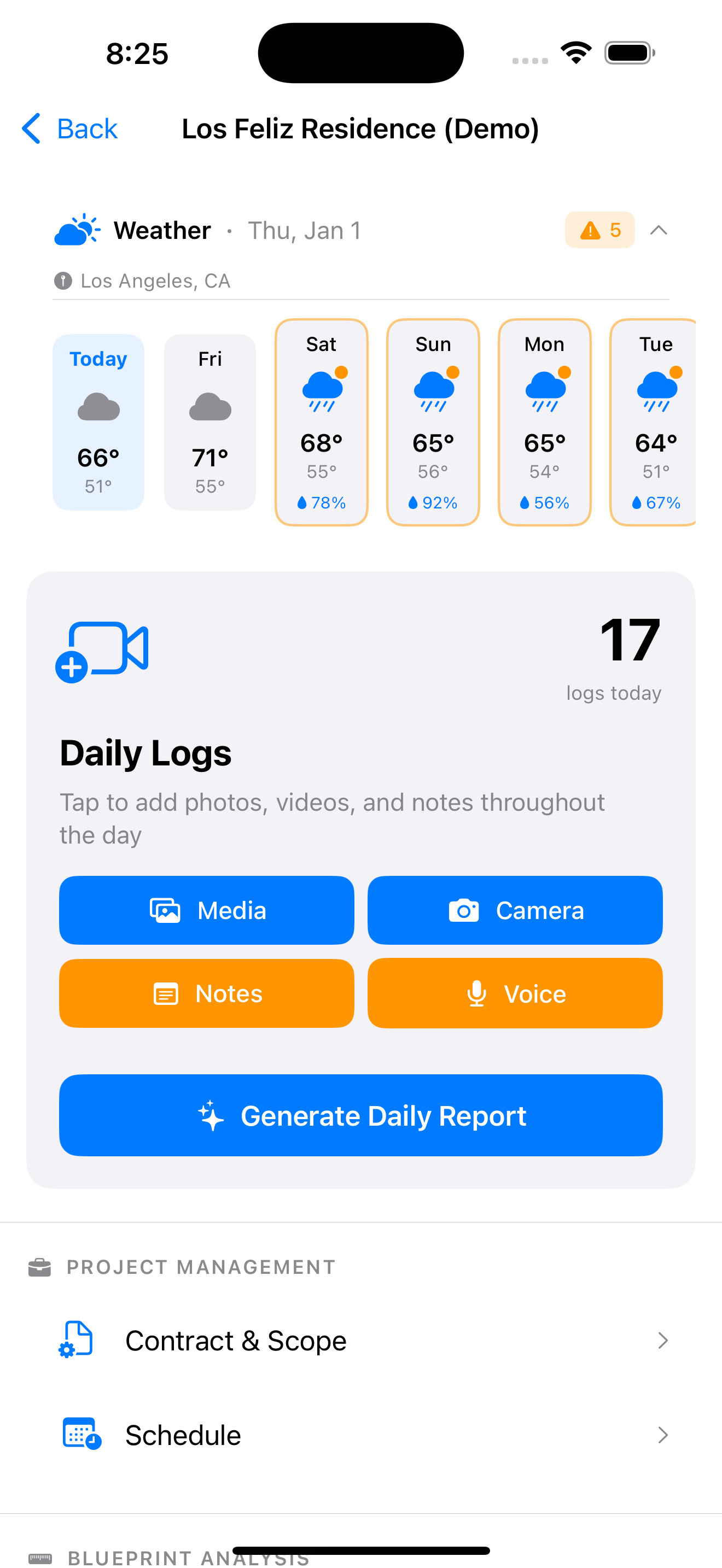This screenshot has height=1568, width=722.
Task: Open the Schedule row
Action: 361,1435
